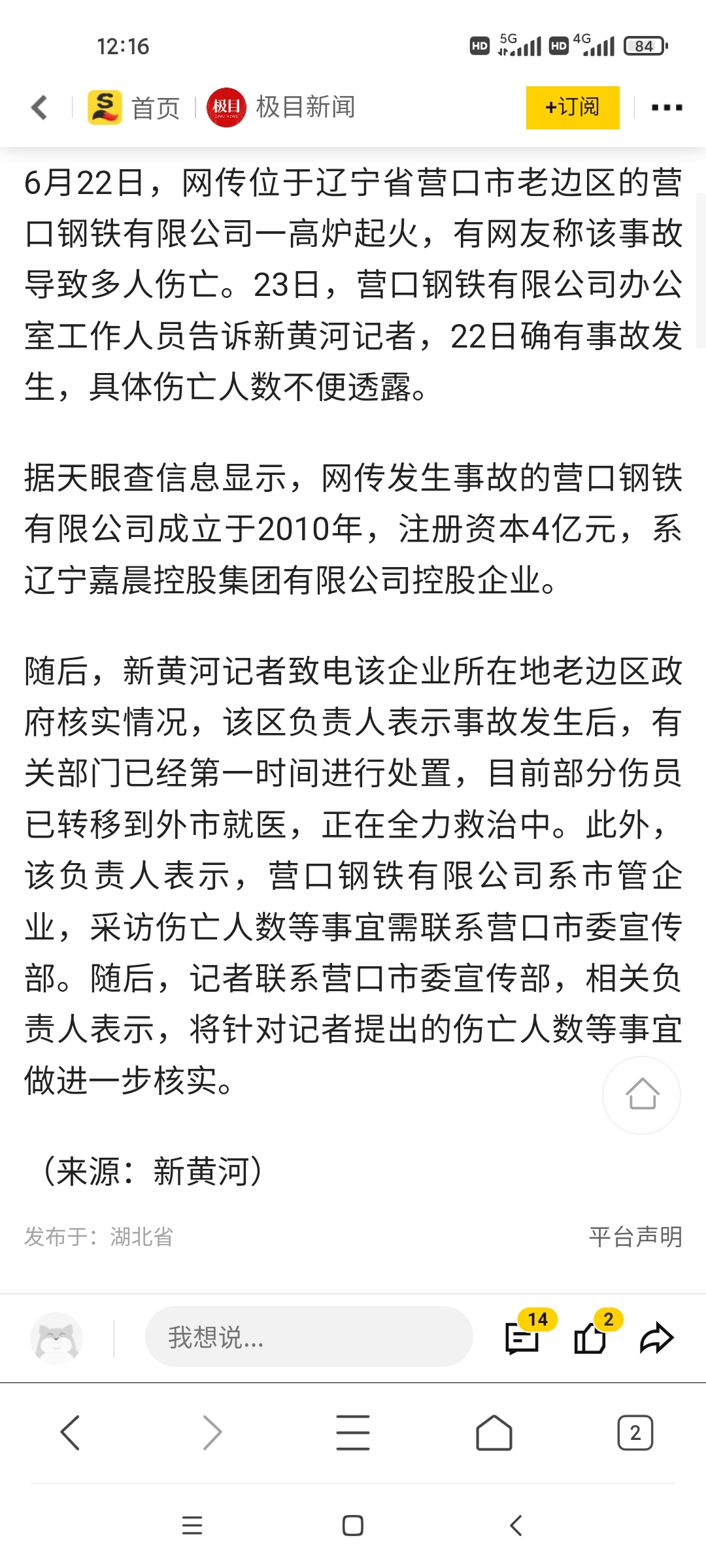
Task: Open the 极目新闻 publisher page
Action: (281, 108)
